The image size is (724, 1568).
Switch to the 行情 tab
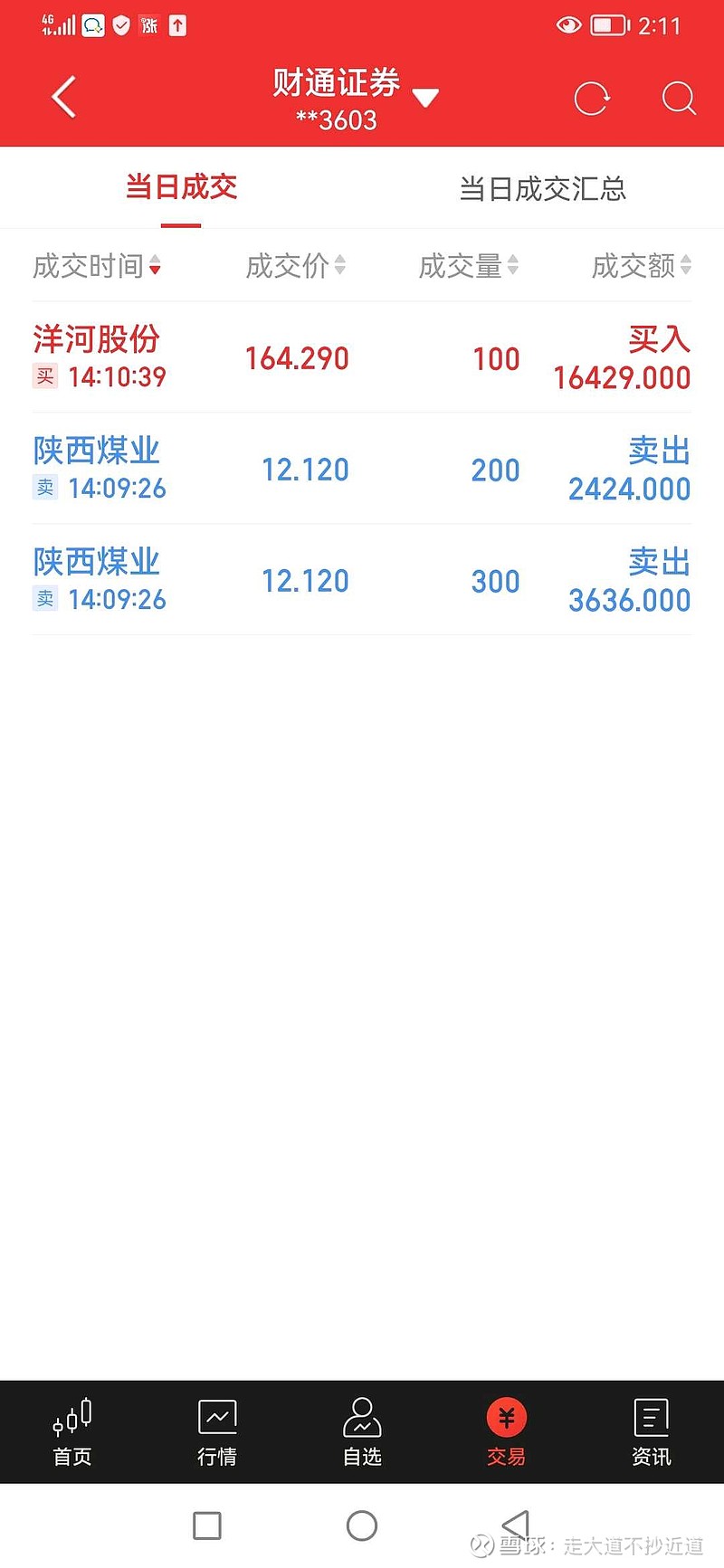217,1432
